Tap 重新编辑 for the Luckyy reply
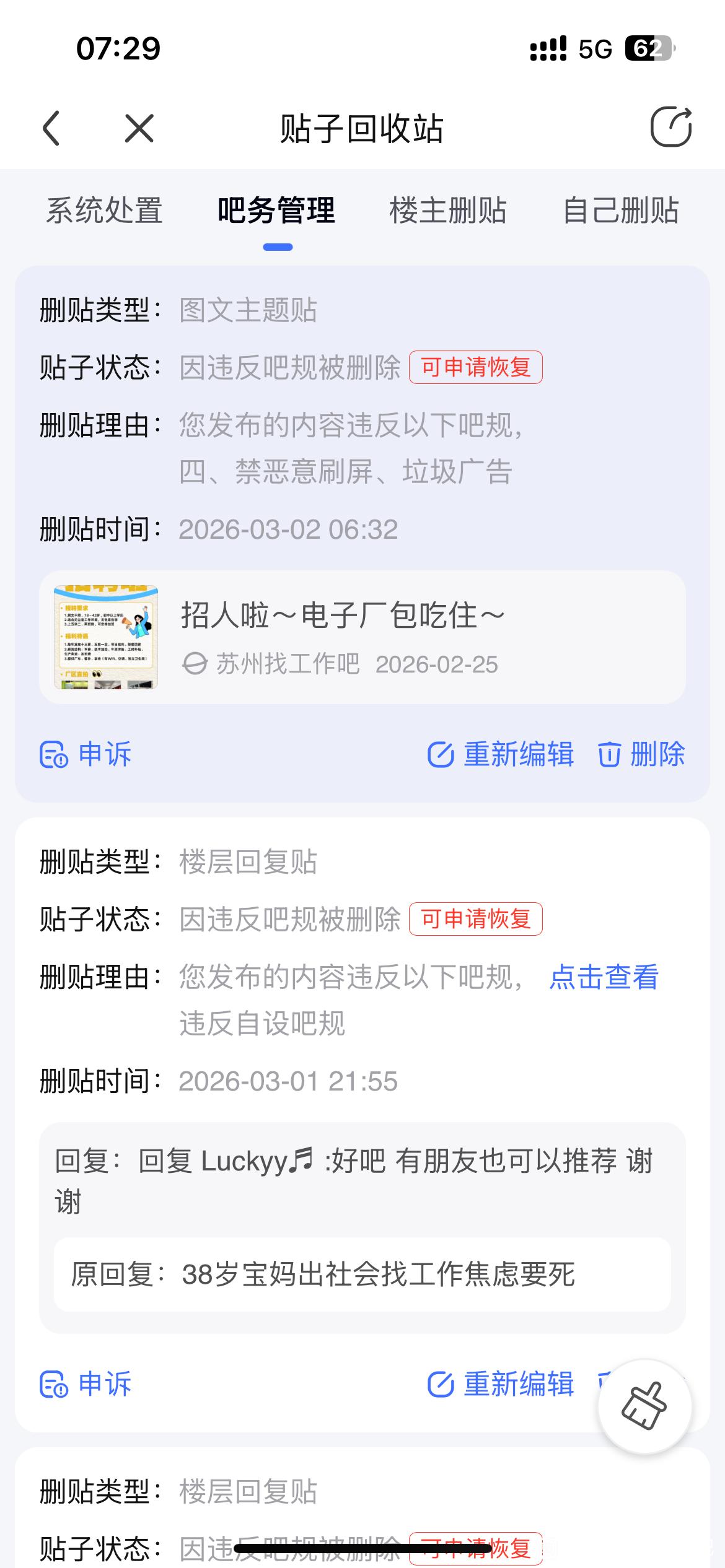The width and height of the screenshot is (725, 1568). pyautogui.click(x=501, y=1384)
